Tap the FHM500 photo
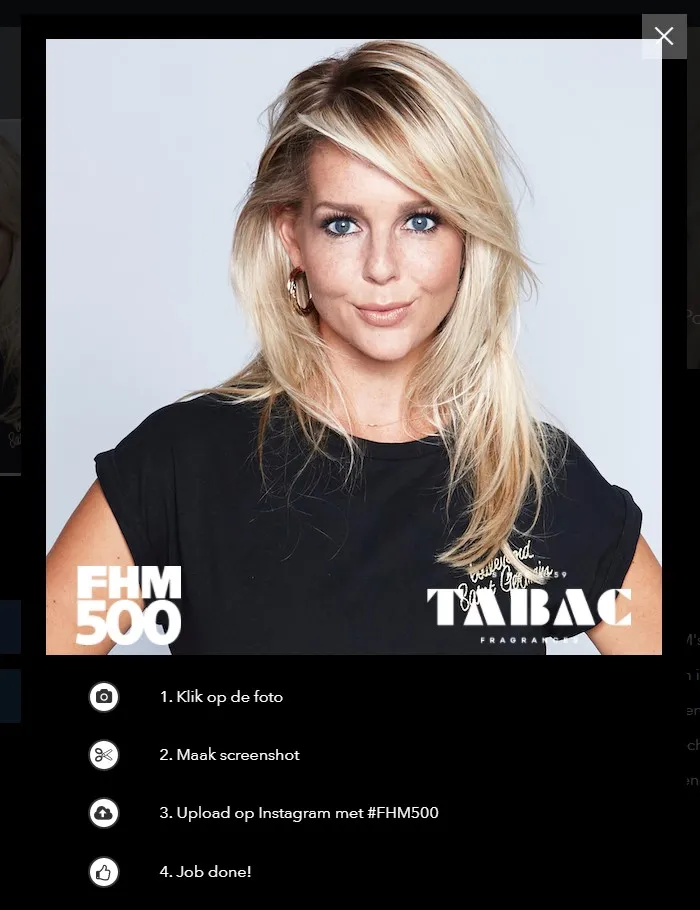The image size is (700, 910). coord(354,347)
